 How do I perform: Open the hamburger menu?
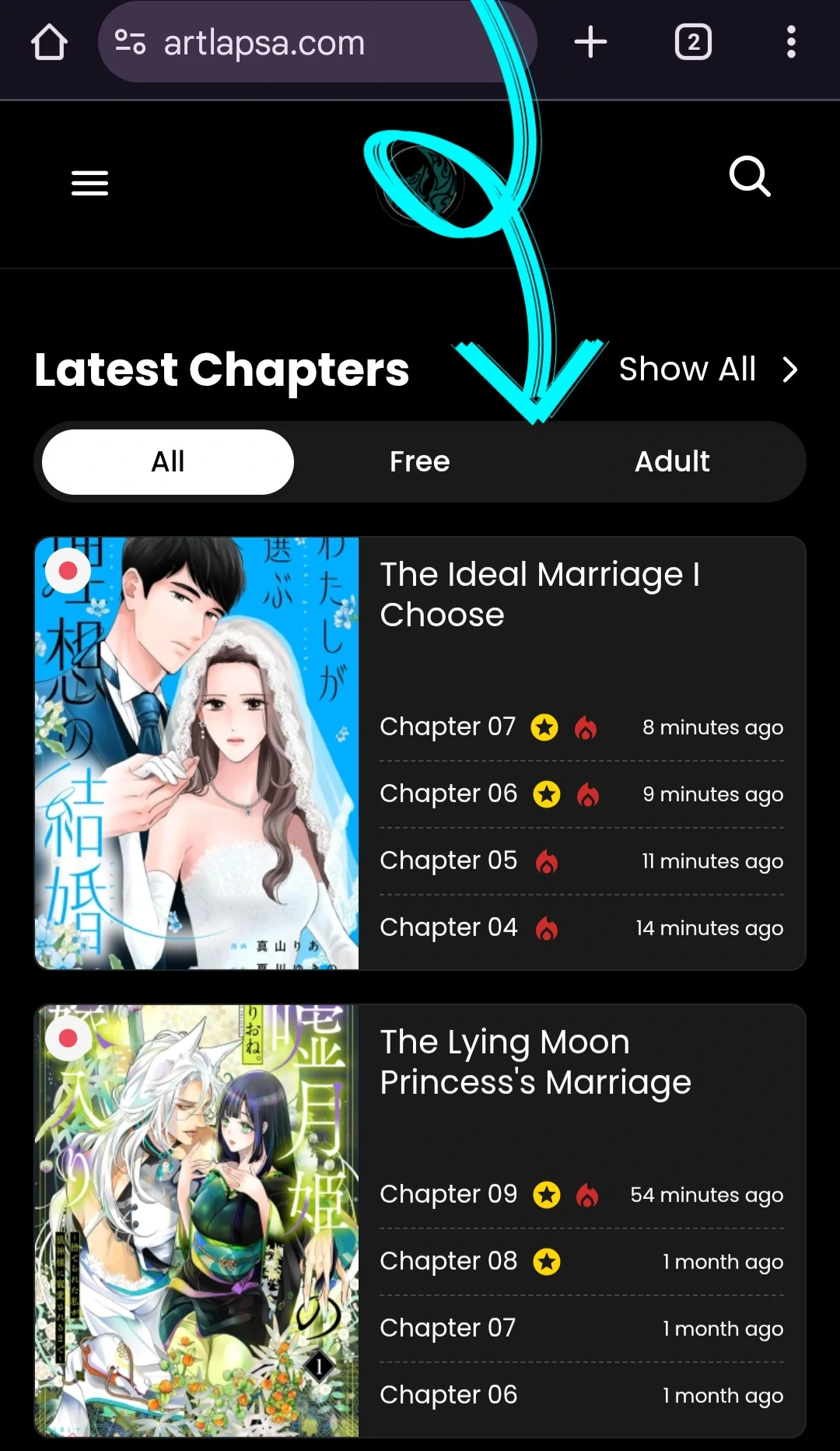(x=89, y=183)
